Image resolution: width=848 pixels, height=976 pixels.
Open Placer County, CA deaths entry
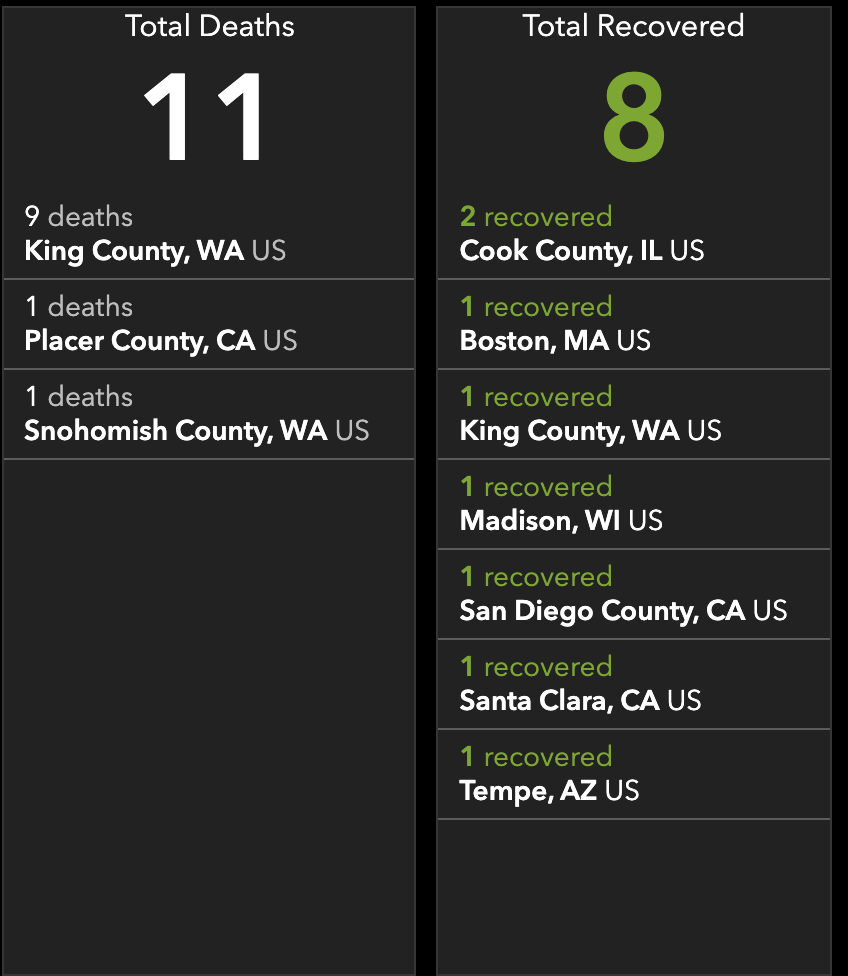pos(208,324)
